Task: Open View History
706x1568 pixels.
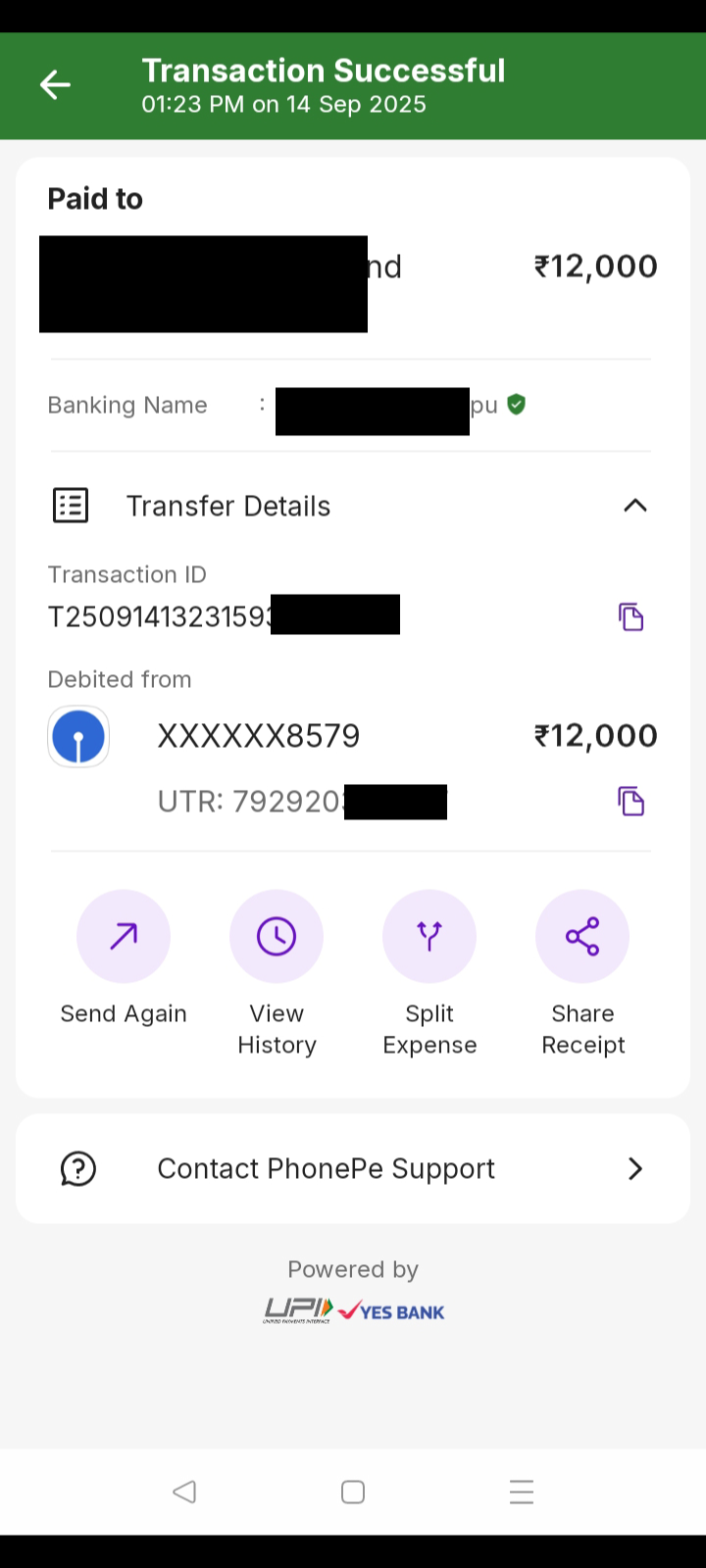Action: [277, 937]
